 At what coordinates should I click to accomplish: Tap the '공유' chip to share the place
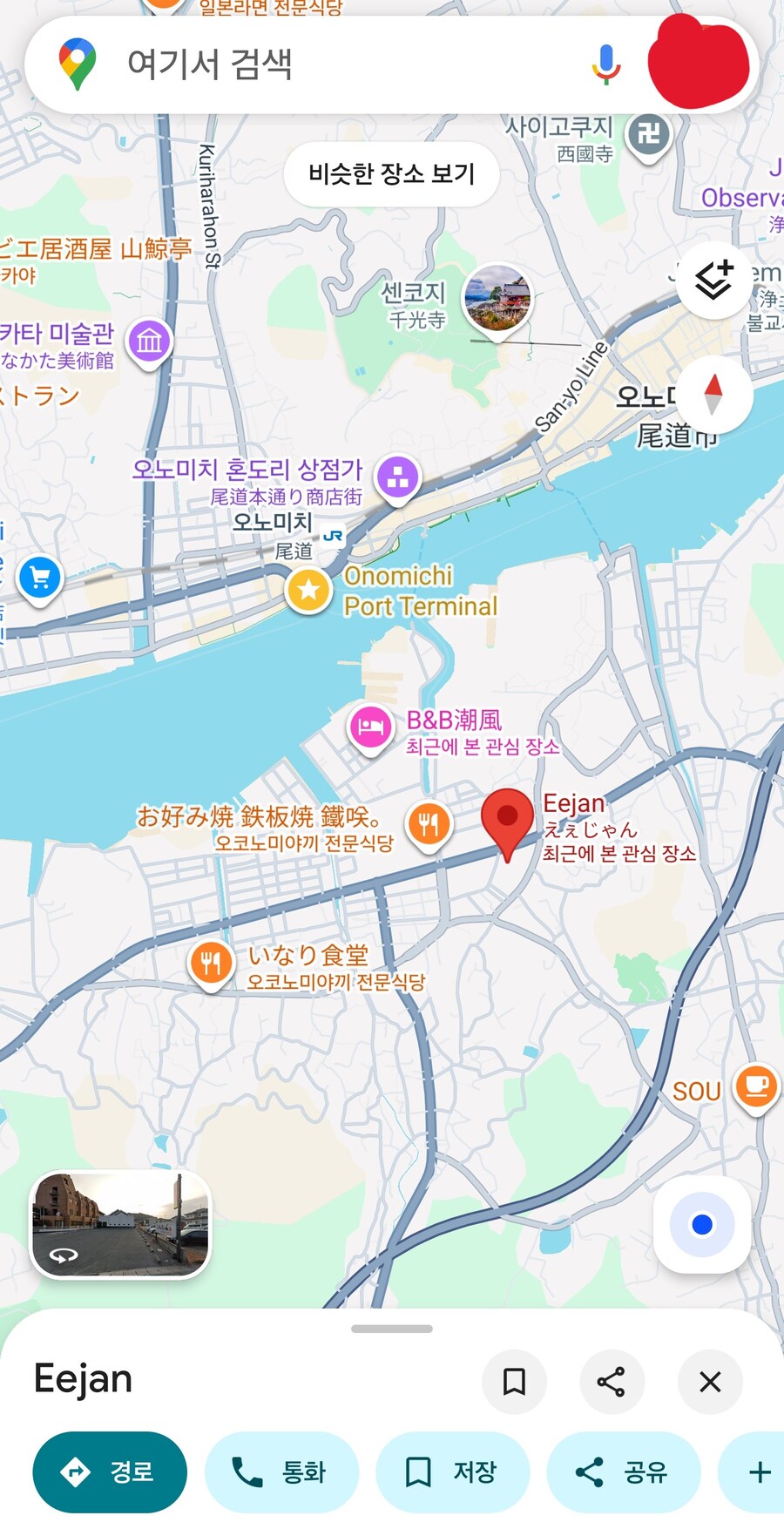pyautogui.click(x=623, y=1472)
